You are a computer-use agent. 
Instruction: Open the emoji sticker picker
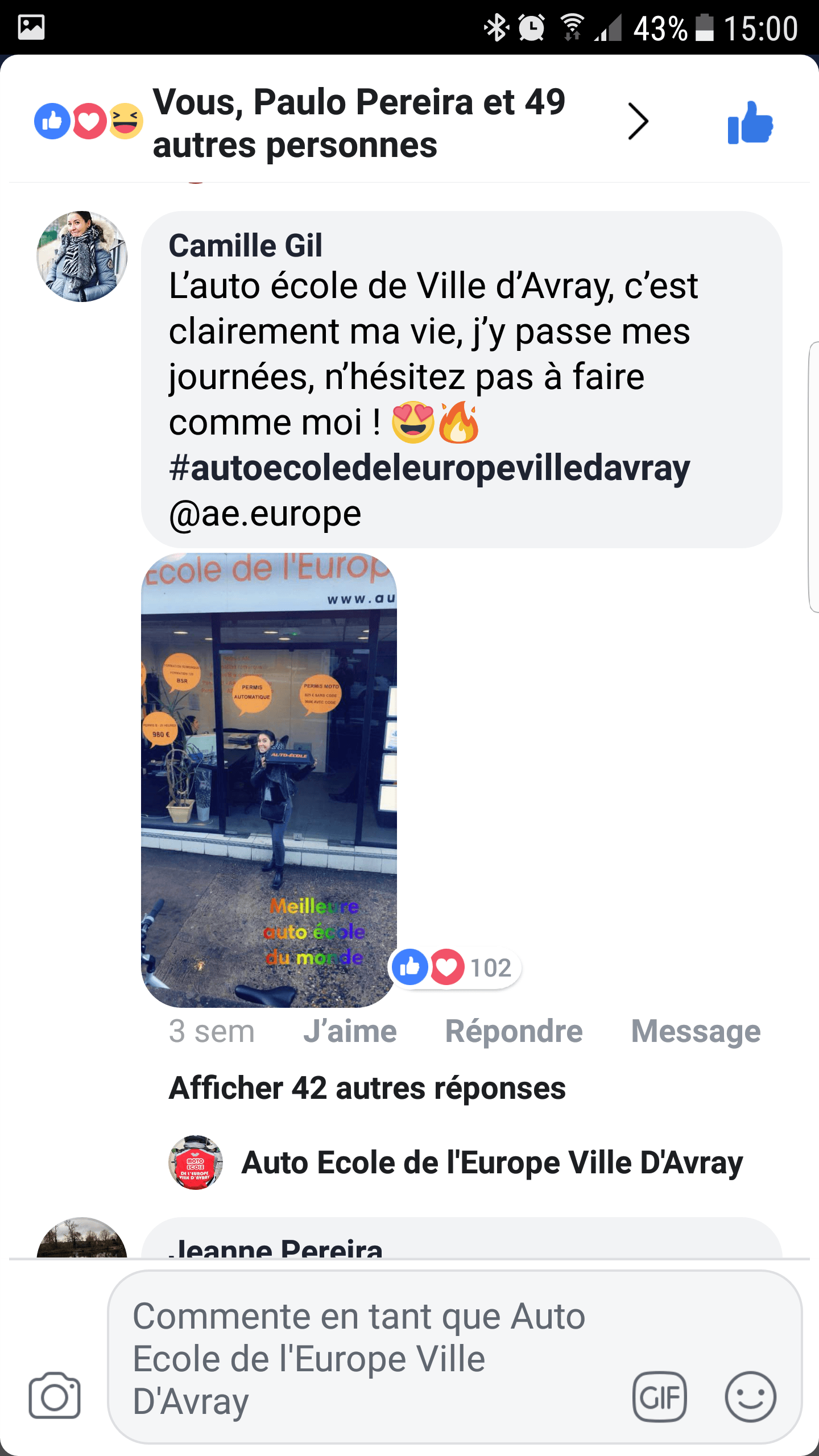pos(750,1396)
